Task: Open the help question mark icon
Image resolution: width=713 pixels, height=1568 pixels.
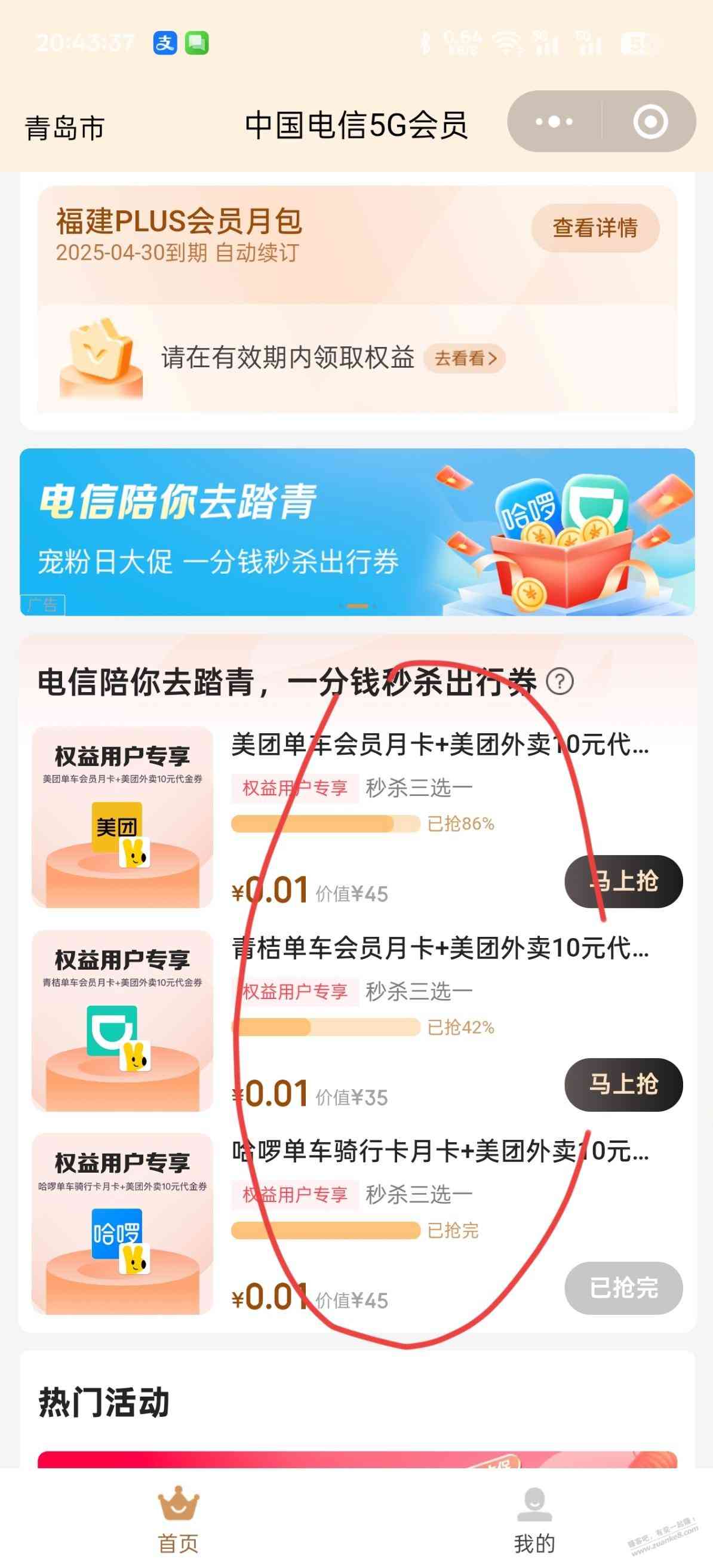Action: pyautogui.click(x=560, y=681)
